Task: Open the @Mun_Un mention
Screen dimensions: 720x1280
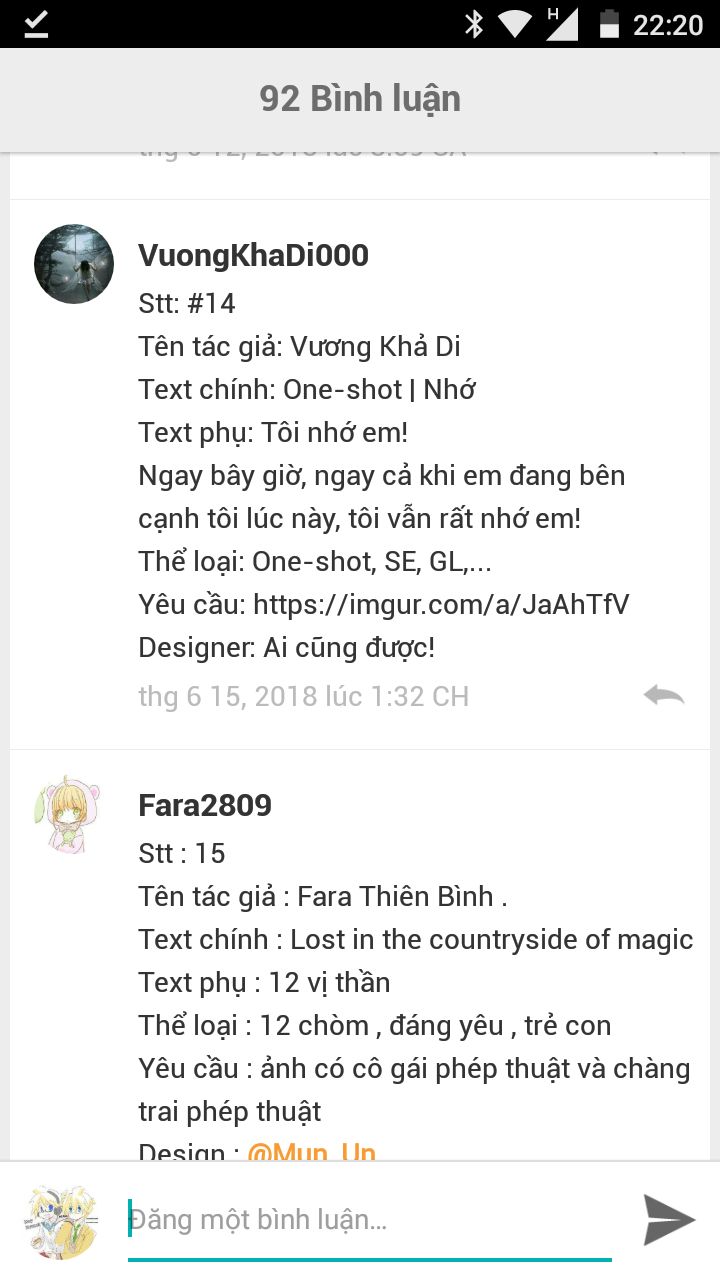Action: click(x=311, y=1152)
